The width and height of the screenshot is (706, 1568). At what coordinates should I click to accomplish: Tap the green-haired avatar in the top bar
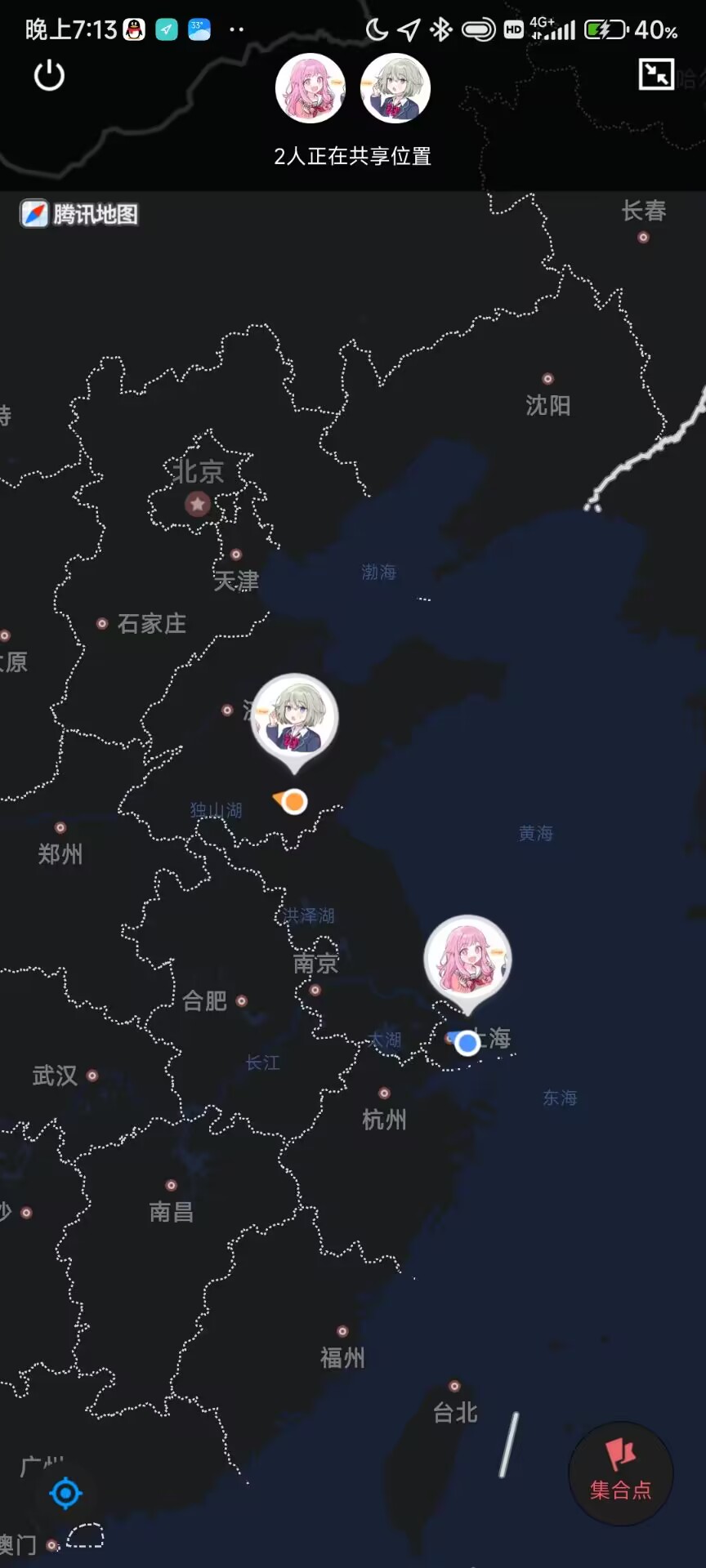pos(395,88)
